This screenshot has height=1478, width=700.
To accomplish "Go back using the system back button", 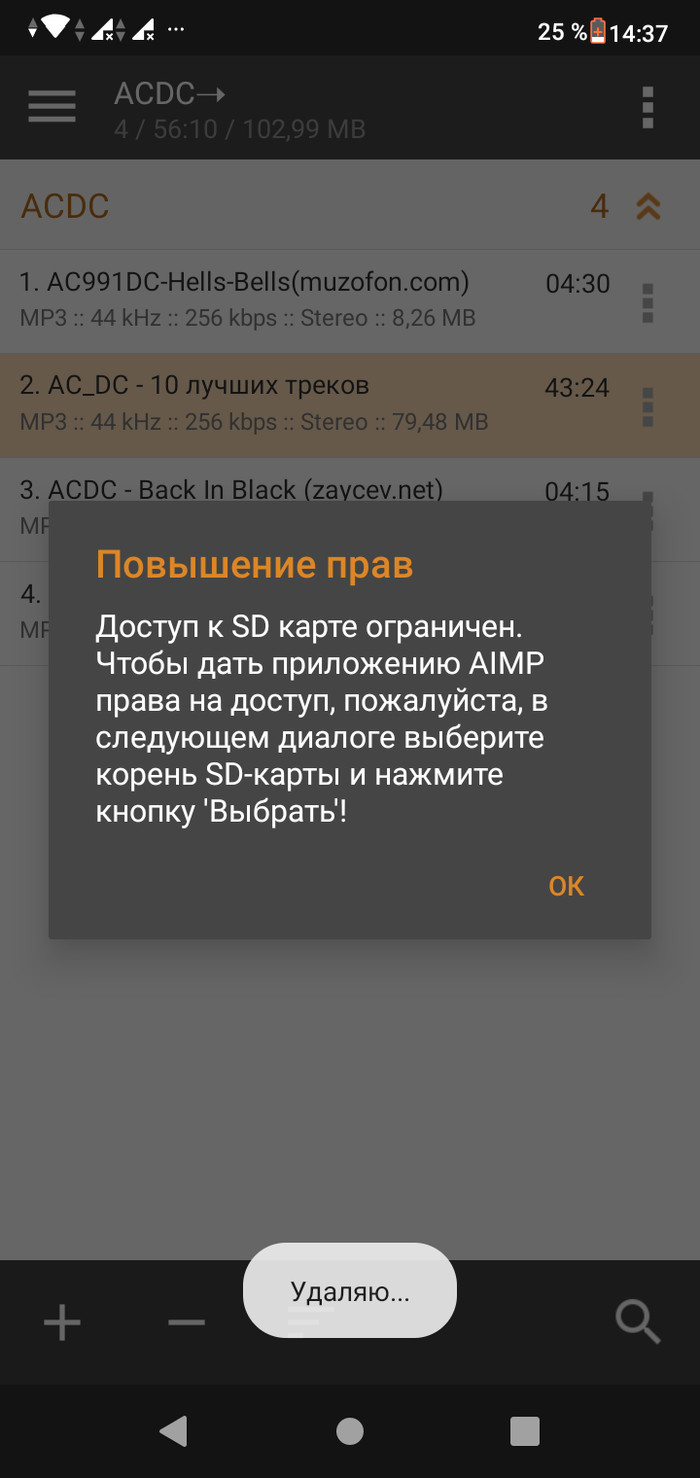I will click(174, 1431).
